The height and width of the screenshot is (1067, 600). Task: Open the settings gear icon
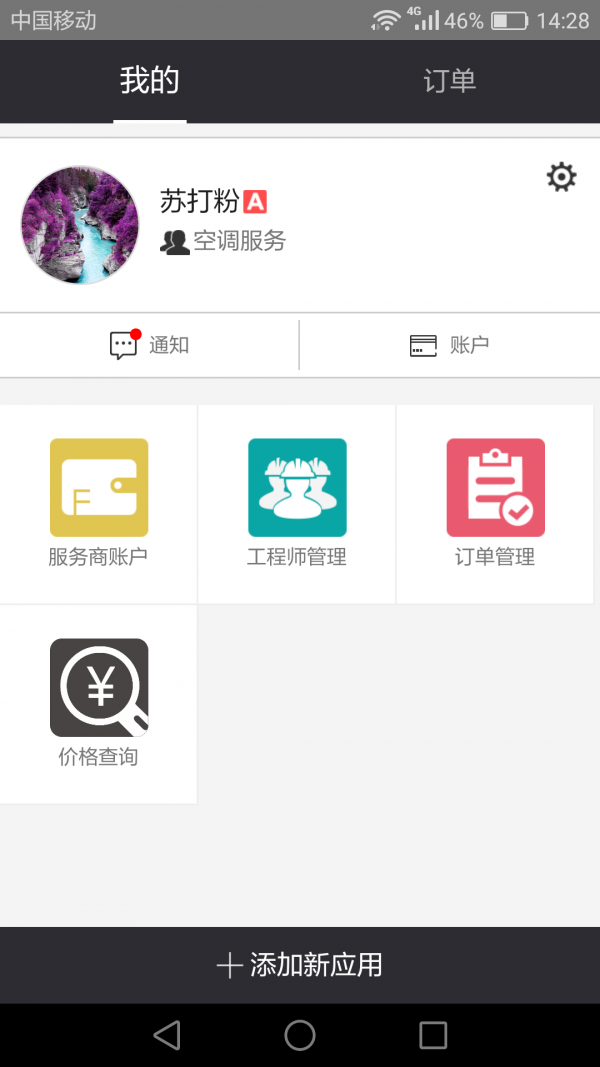[x=561, y=178]
